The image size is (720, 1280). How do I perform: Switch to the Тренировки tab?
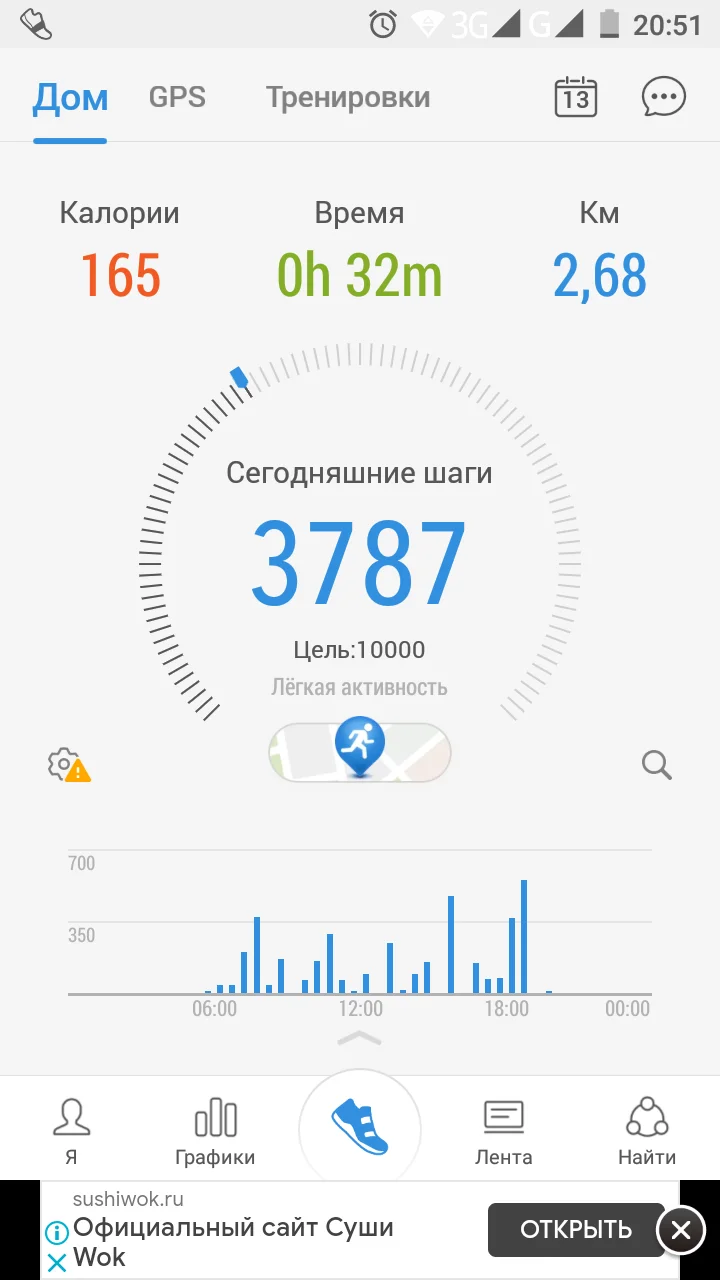tap(348, 97)
